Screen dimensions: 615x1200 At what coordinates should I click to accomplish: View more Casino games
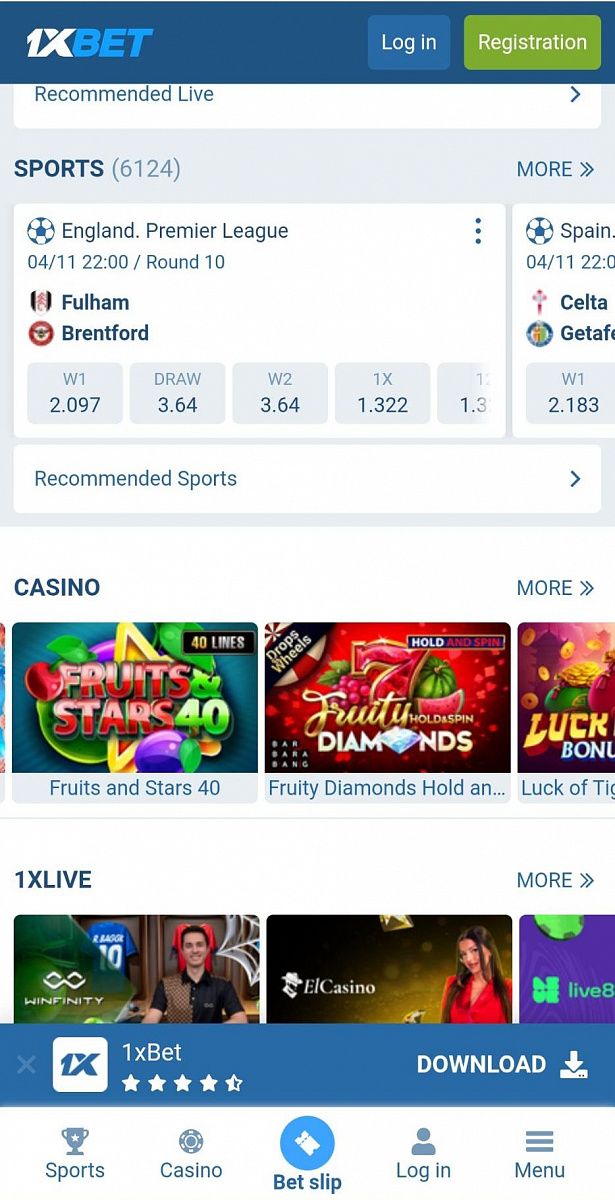tap(555, 588)
